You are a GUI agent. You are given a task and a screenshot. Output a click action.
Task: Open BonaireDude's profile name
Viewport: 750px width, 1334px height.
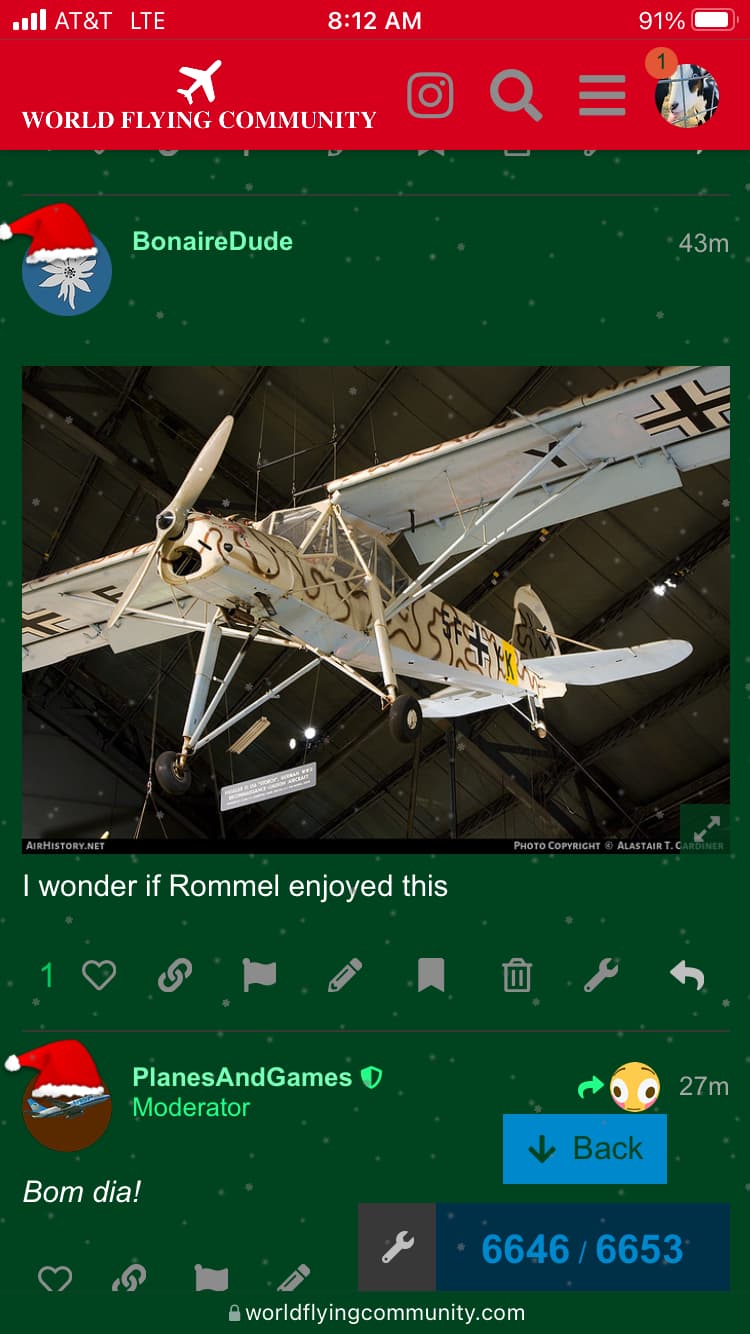click(213, 241)
